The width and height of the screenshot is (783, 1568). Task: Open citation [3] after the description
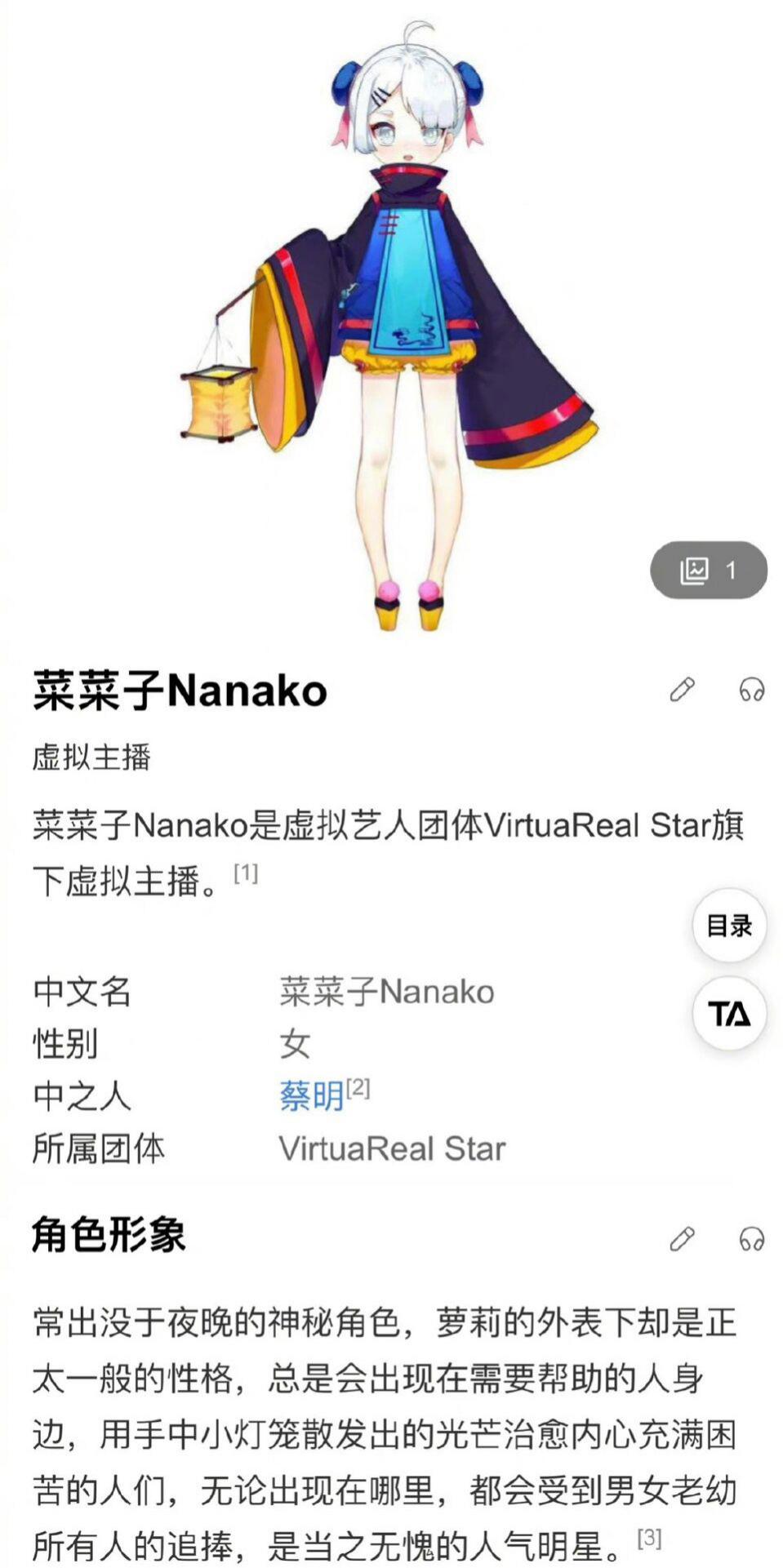coord(649,1538)
